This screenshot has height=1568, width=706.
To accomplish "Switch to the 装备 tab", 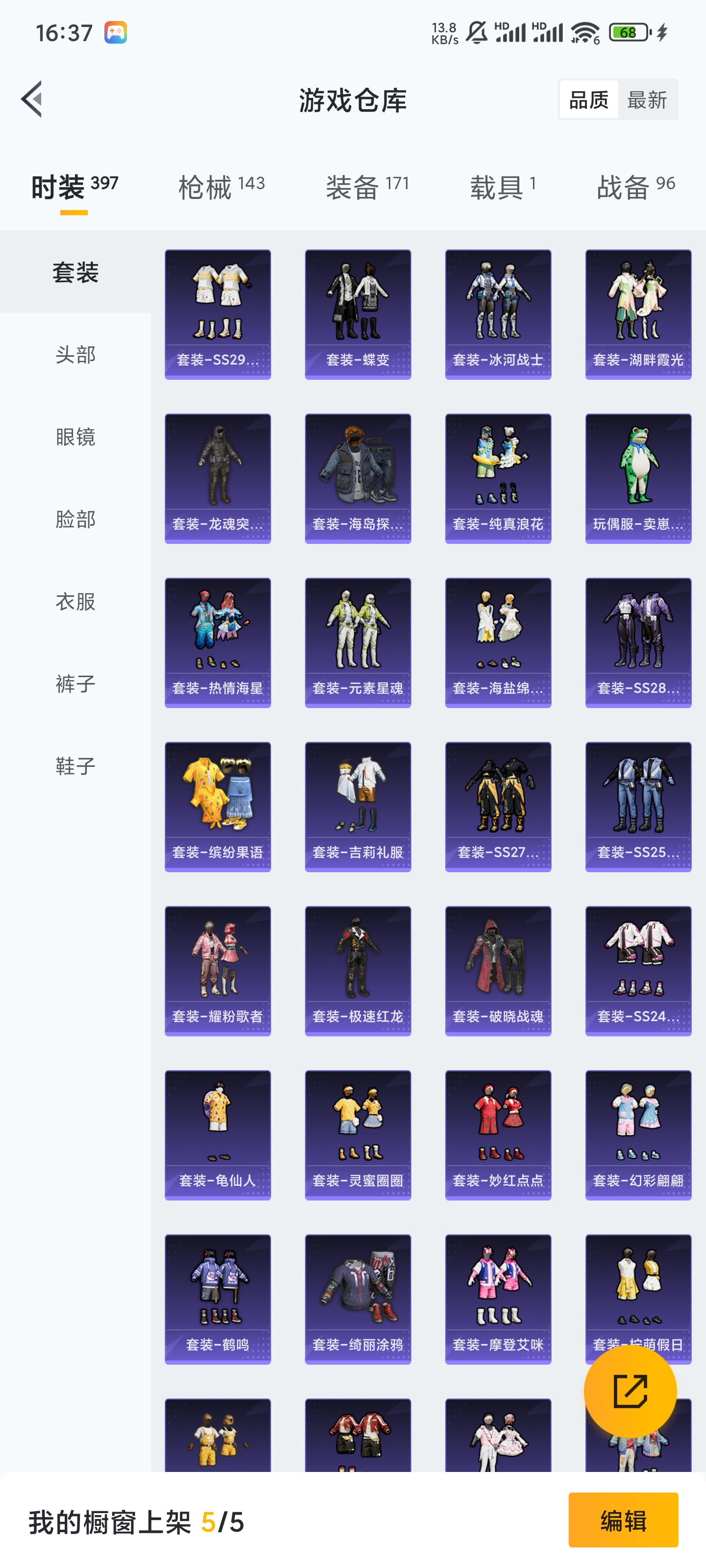I will (367, 186).
